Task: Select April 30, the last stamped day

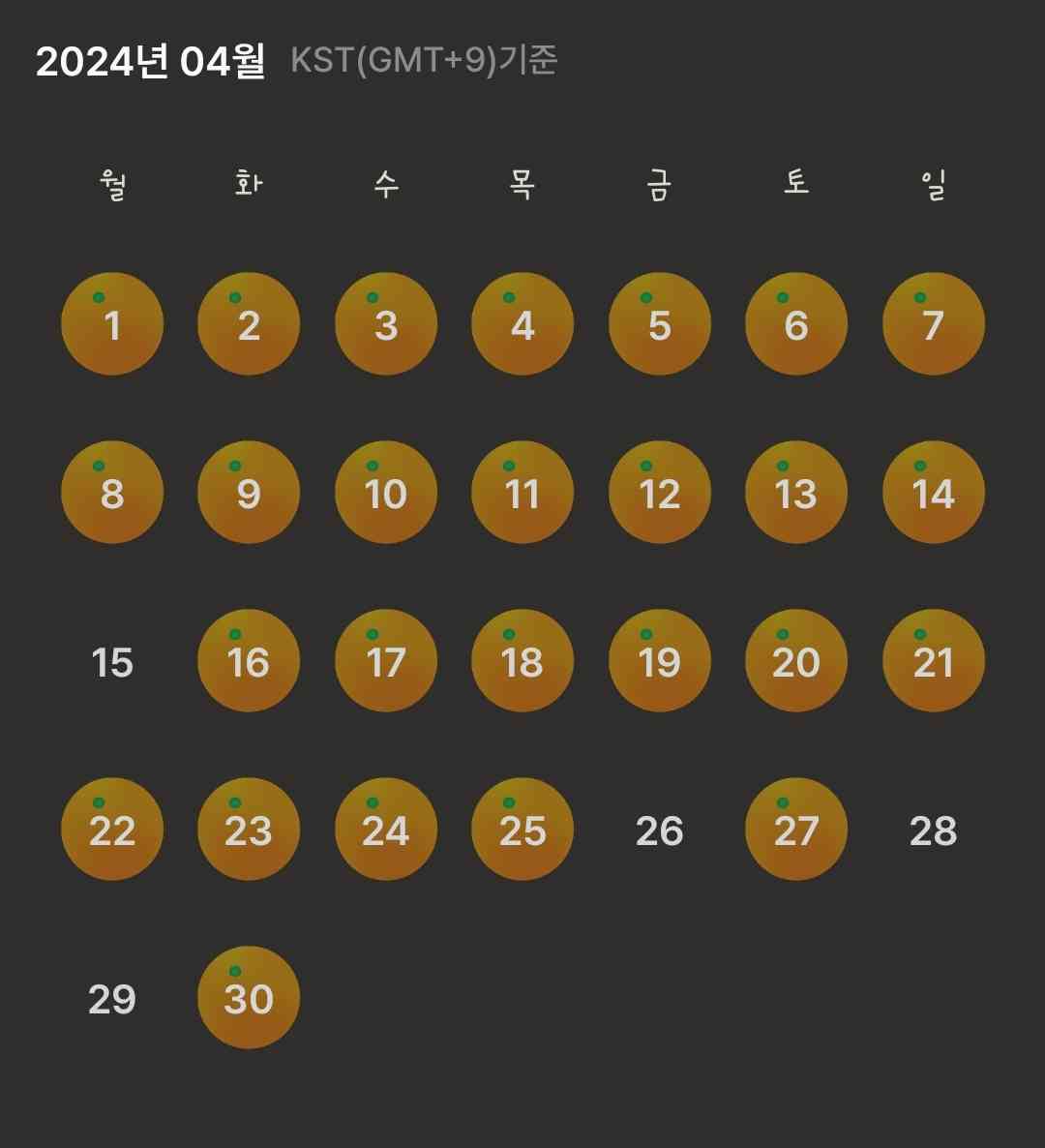Action: click(x=248, y=996)
